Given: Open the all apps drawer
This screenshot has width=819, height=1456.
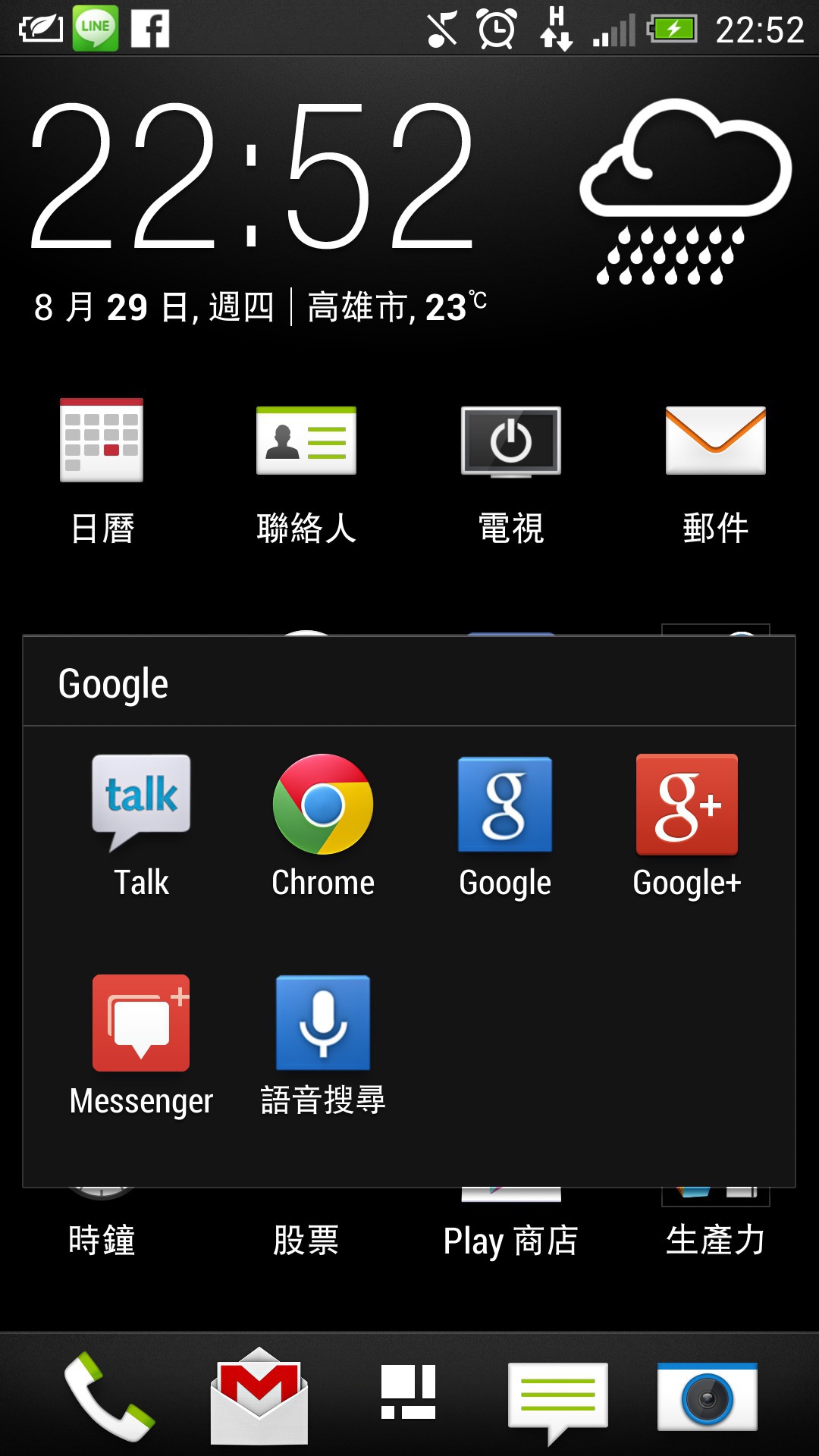Looking at the screenshot, I should tap(408, 1392).
